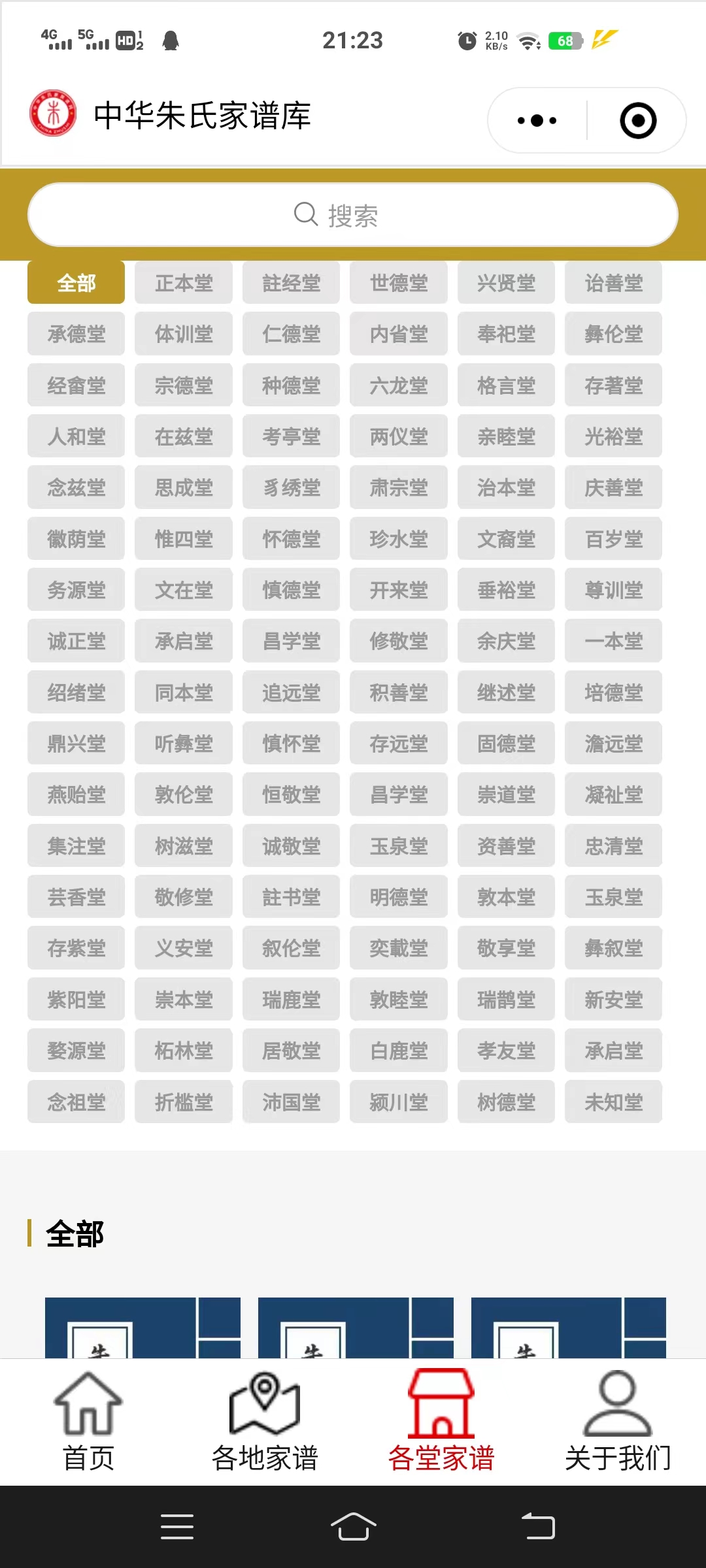706x1568 pixels.
Task: Open the 颍川堂 genealogy link
Action: pyautogui.click(x=399, y=1102)
